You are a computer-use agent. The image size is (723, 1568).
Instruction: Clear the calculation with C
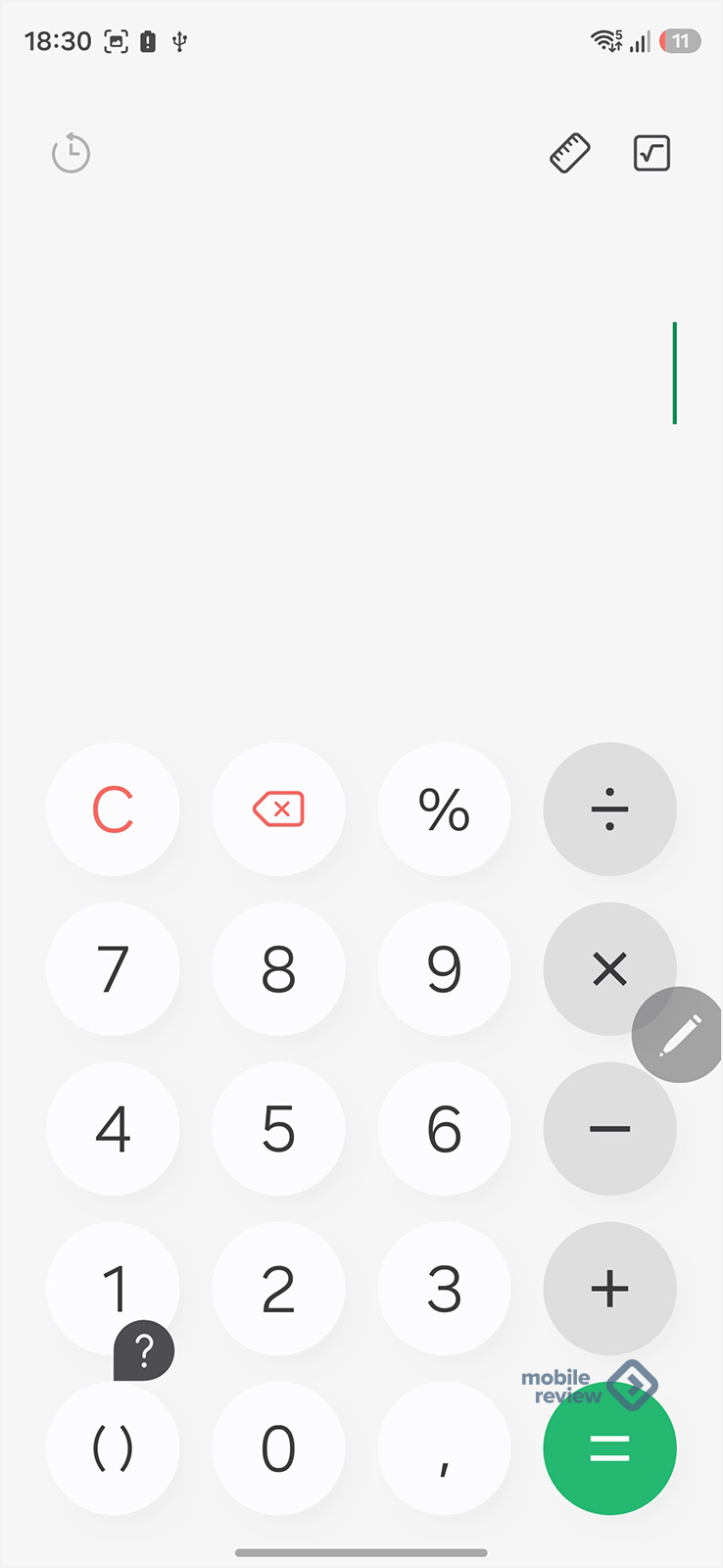[x=113, y=809]
